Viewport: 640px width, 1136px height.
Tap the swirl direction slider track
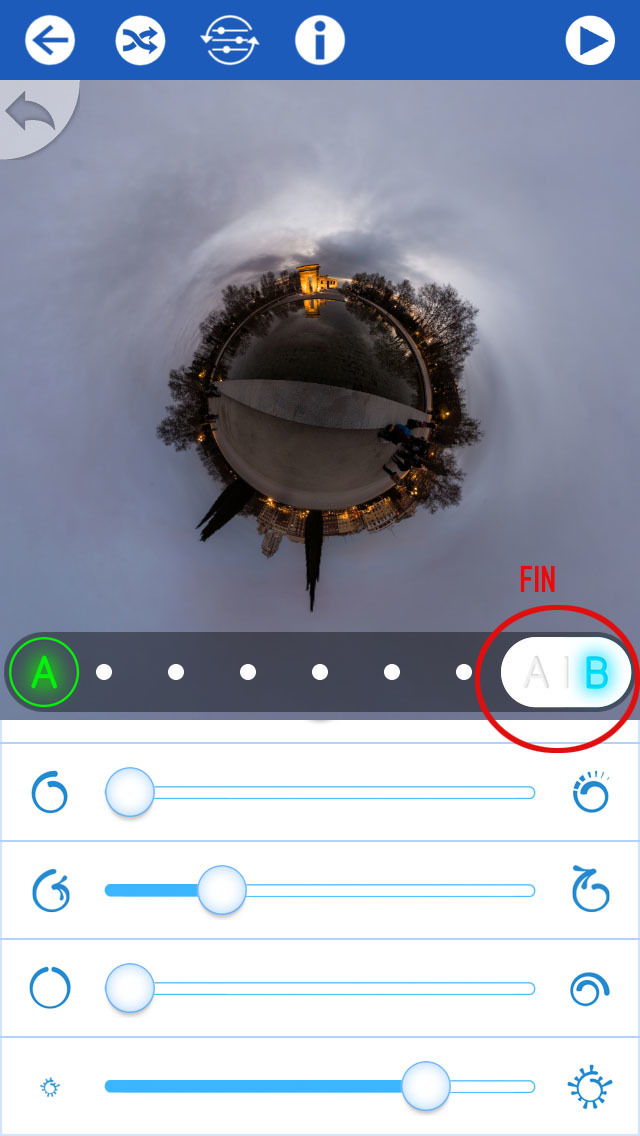point(320,890)
